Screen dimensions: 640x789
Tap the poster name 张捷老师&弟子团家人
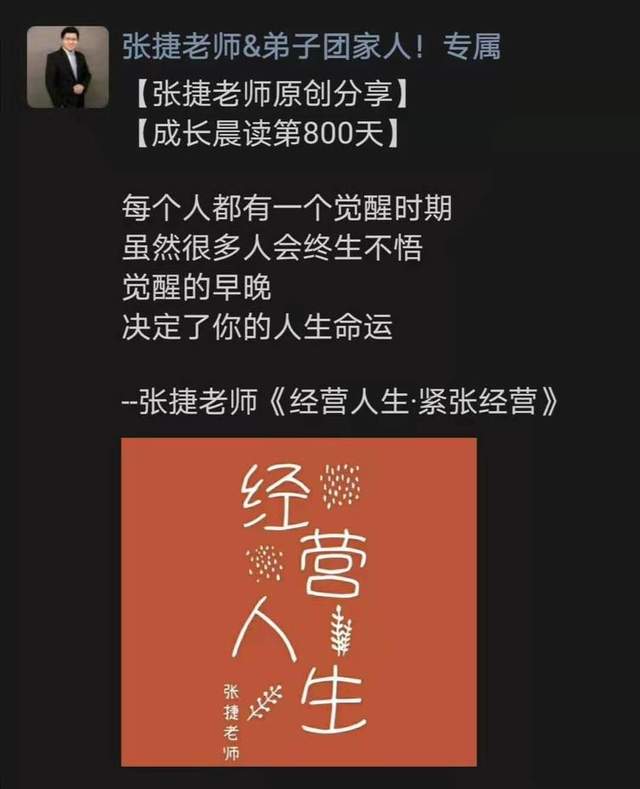310,46
